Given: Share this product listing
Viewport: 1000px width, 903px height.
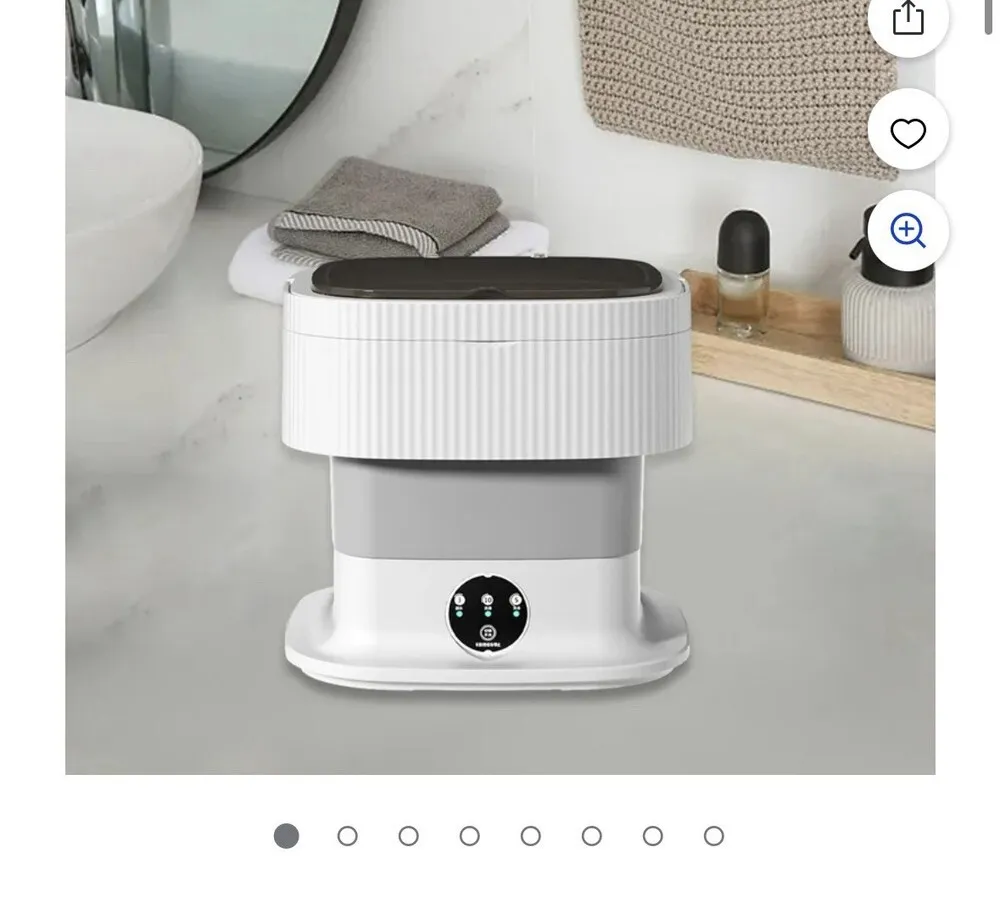Looking at the screenshot, I should (x=907, y=20).
